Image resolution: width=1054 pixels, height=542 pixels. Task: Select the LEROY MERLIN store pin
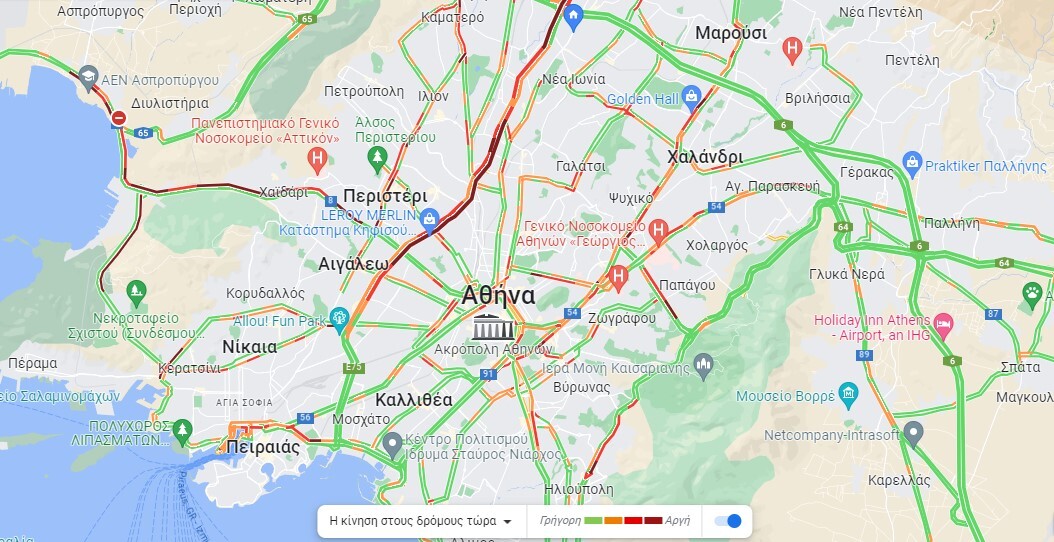(x=429, y=218)
